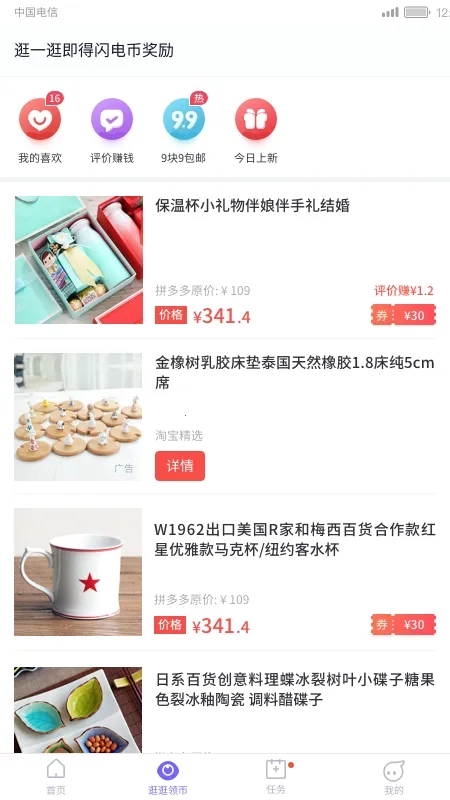Claim the ¥30 coupon on W1962 mug

[x=403, y=624]
